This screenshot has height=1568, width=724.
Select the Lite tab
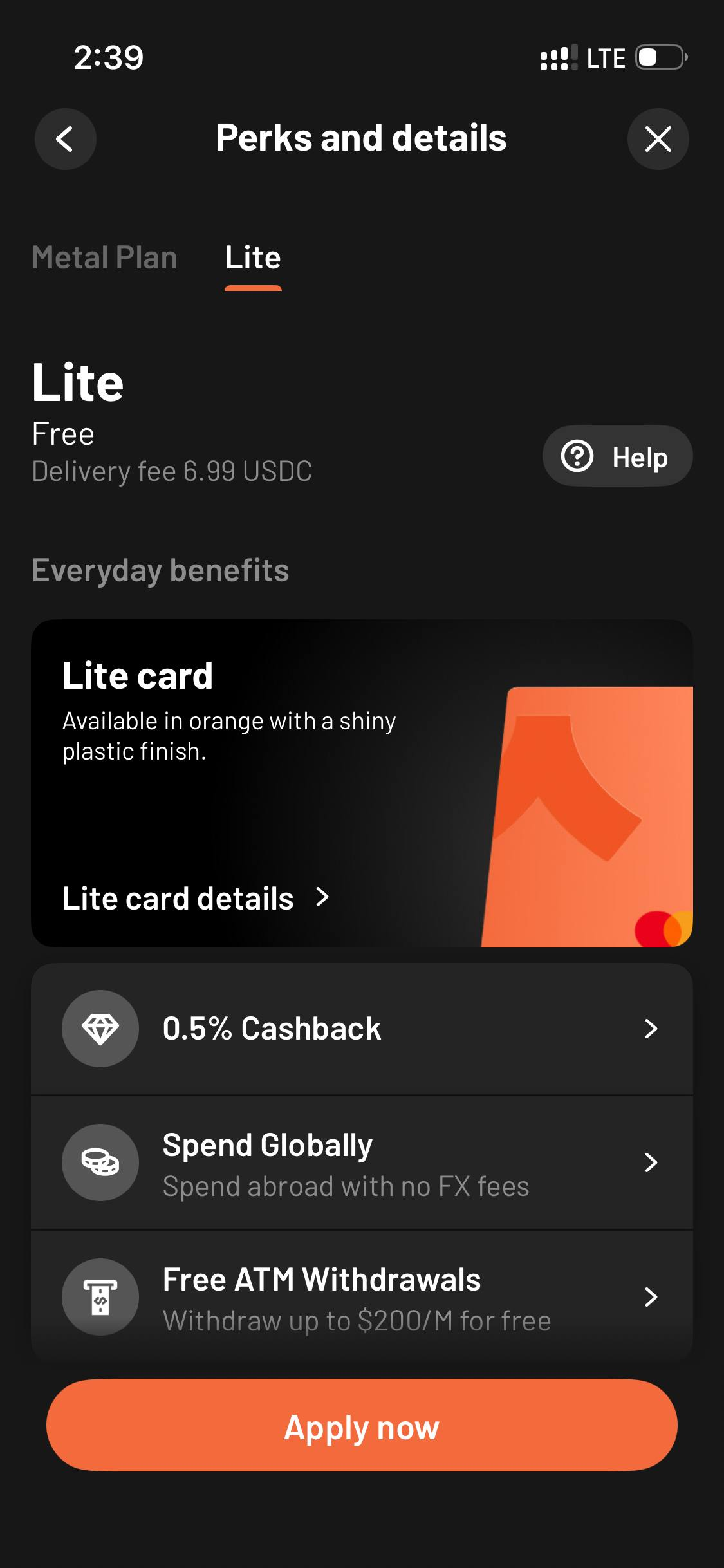tap(253, 258)
